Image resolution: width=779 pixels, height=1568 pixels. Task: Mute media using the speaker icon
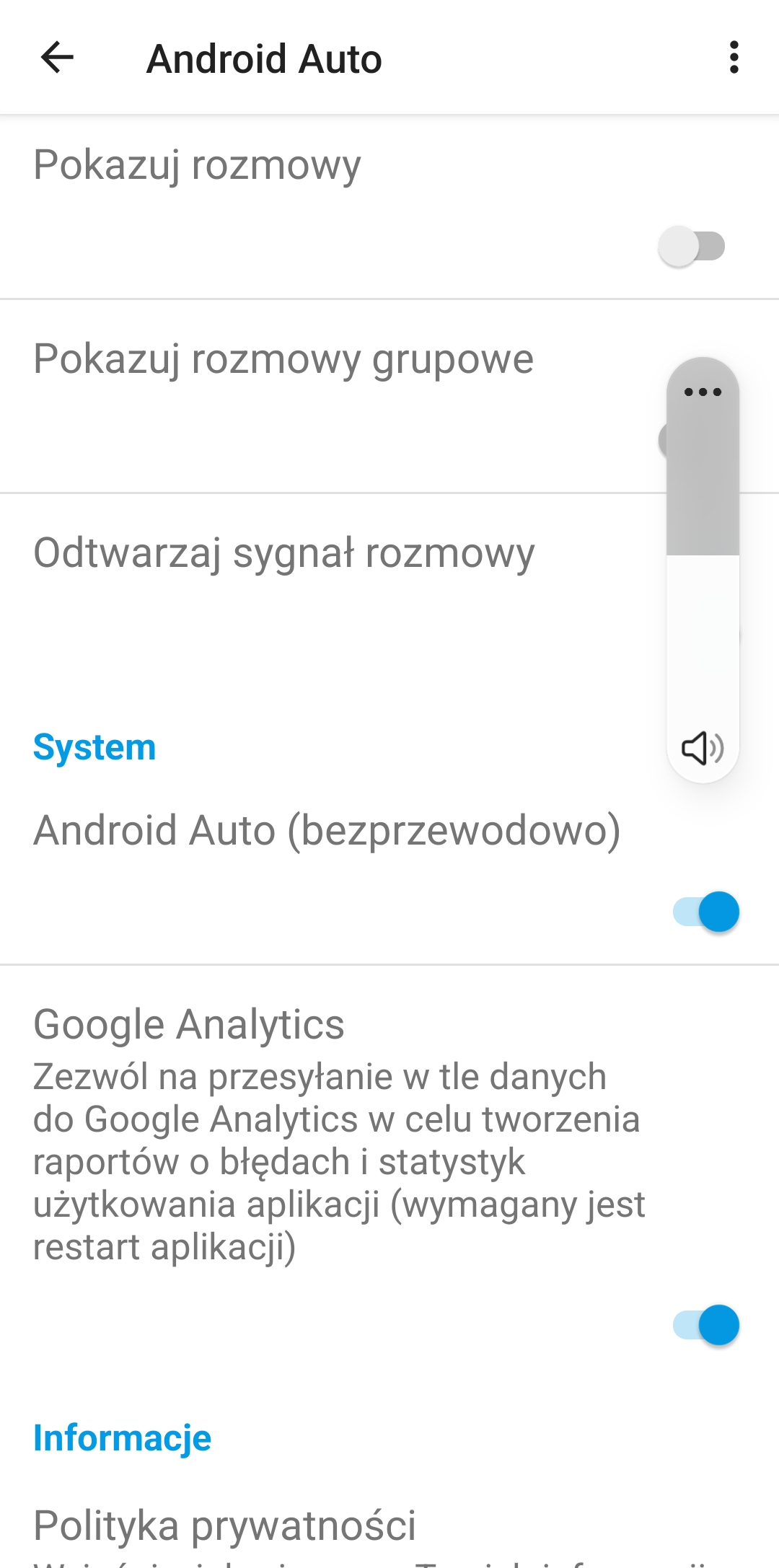[x=703, y=747]
